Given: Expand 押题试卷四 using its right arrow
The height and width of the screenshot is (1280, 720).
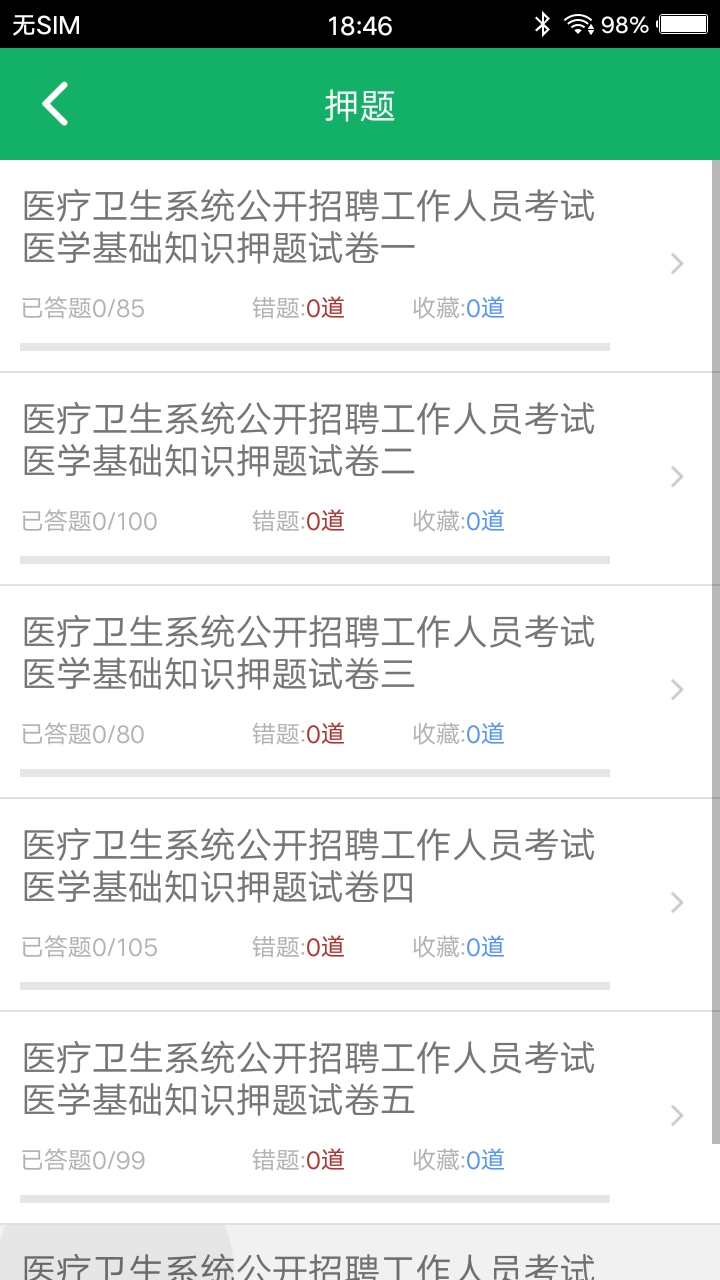Looking at the screenshot, I should (x=676, y=901).
